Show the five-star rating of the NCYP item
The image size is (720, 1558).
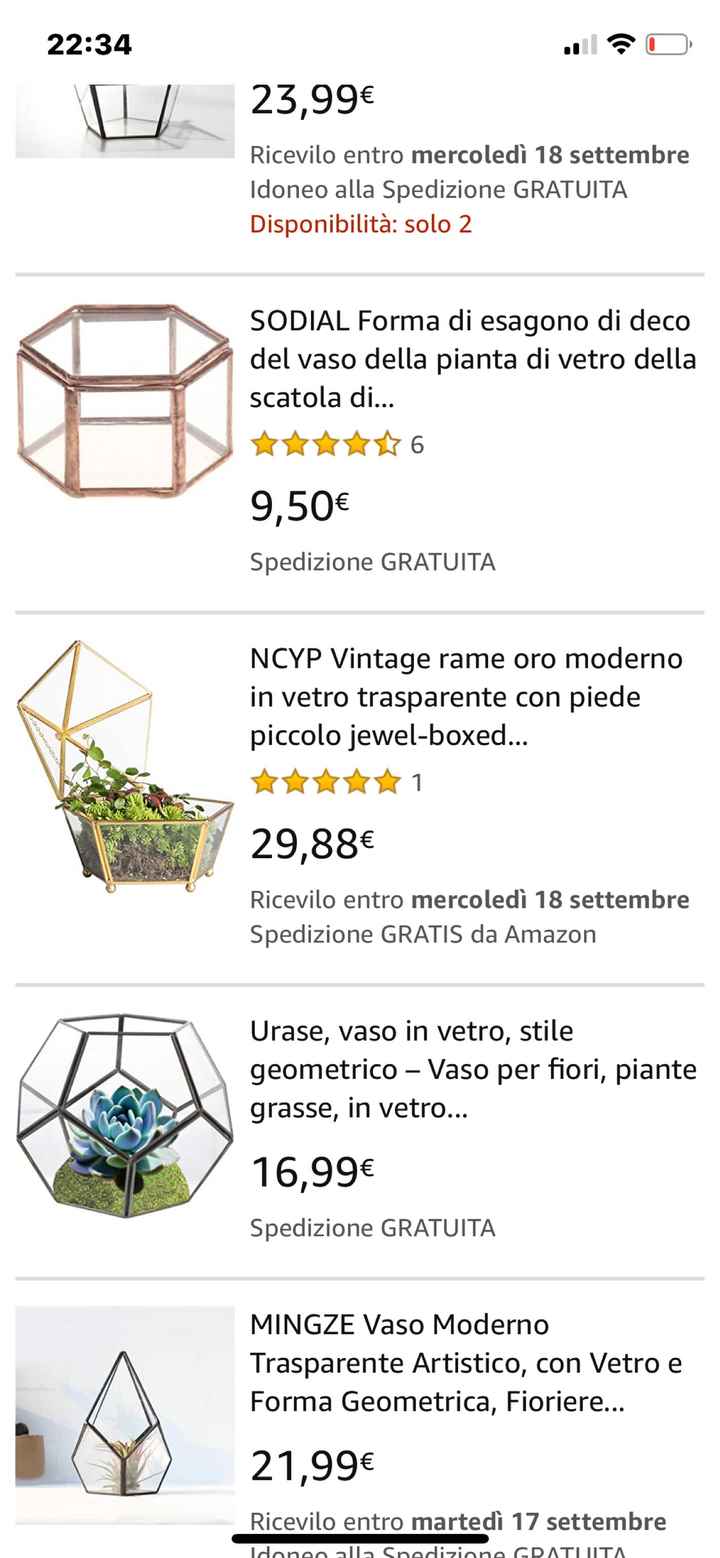[x=325, y=782]
